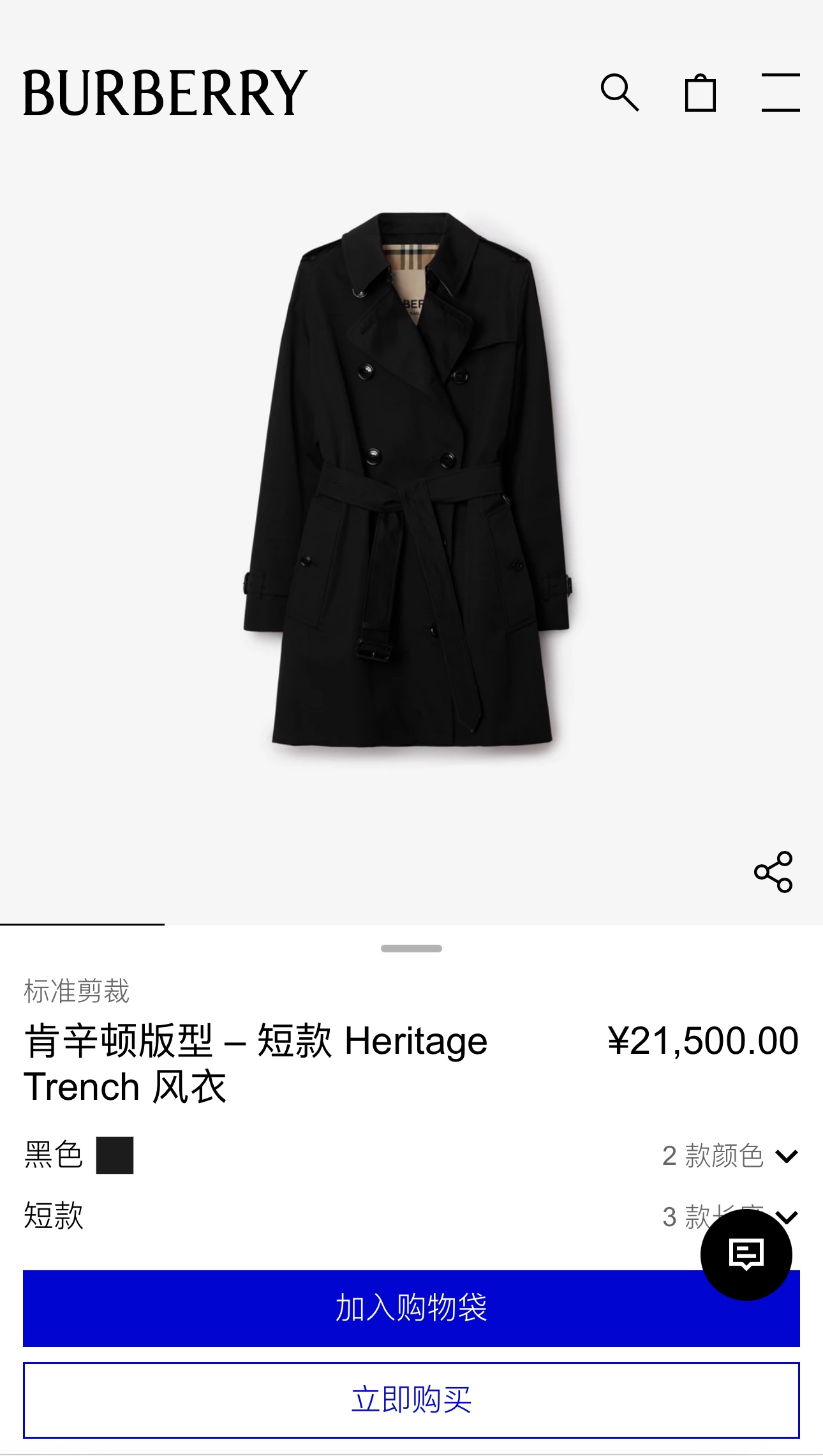Open the search icon
Image resolution: width=823 pixels, height=1456 pixels.
coord(619,93)
